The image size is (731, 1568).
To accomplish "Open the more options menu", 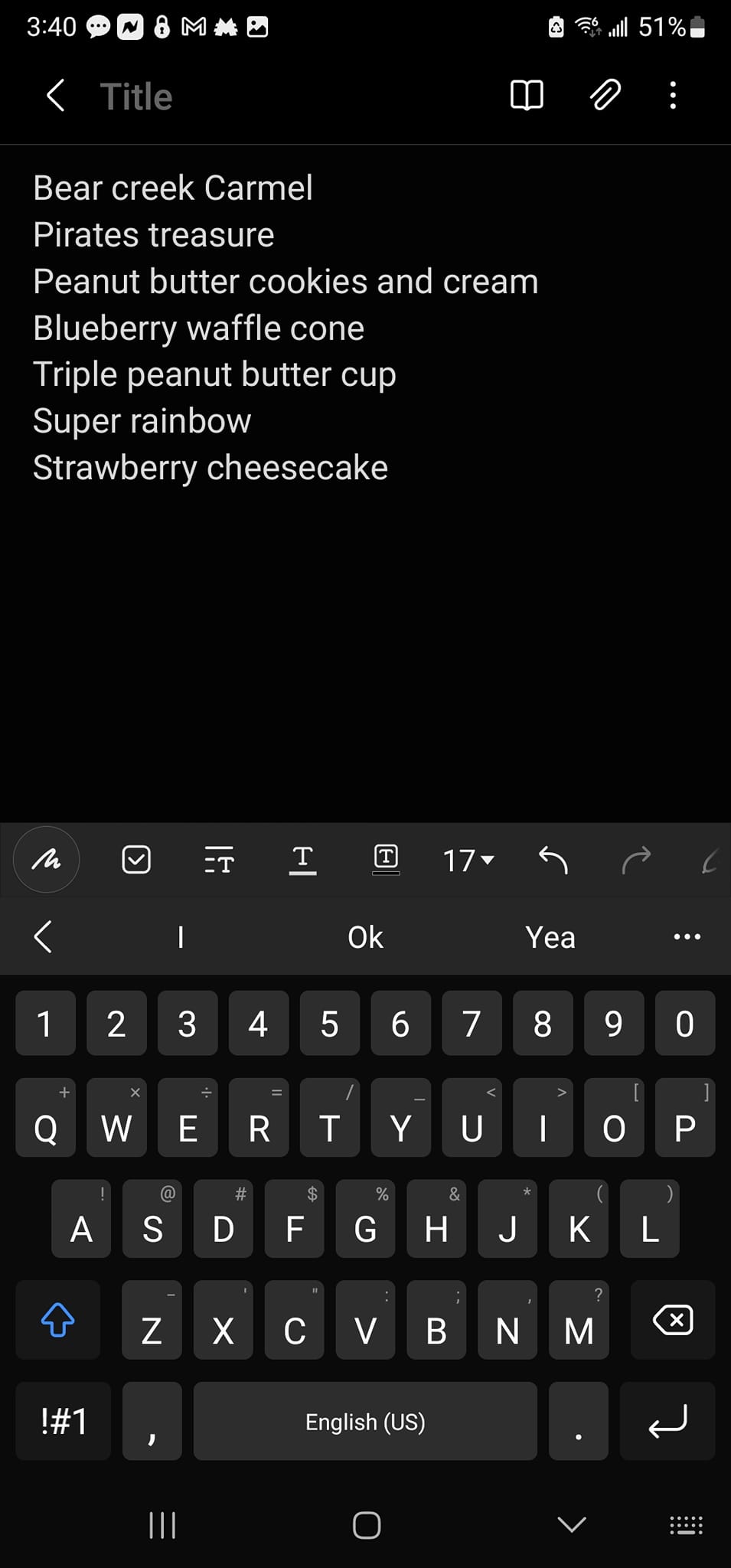I will [x=673, y=96].
